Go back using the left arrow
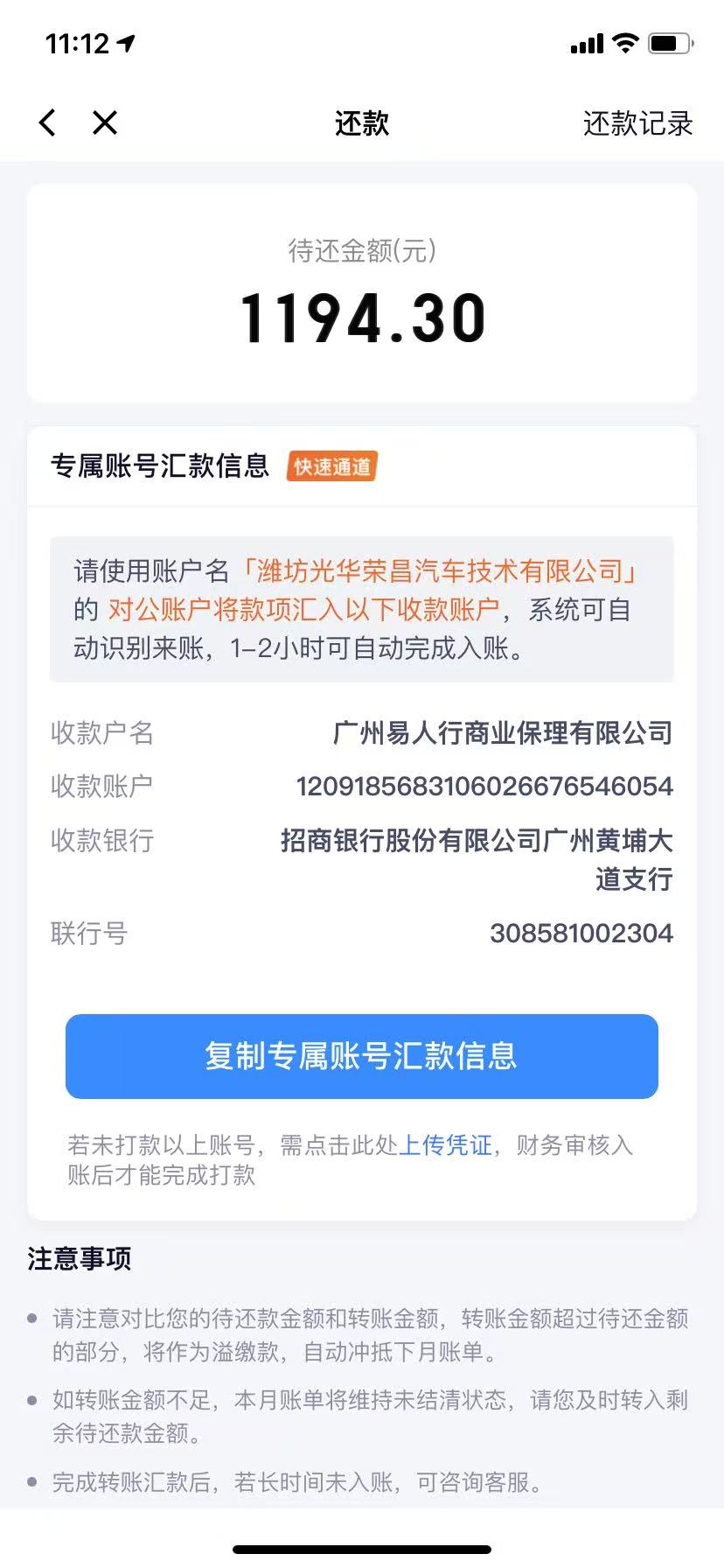The width and height of the screenshot is (724, 1568). point(47,122)
